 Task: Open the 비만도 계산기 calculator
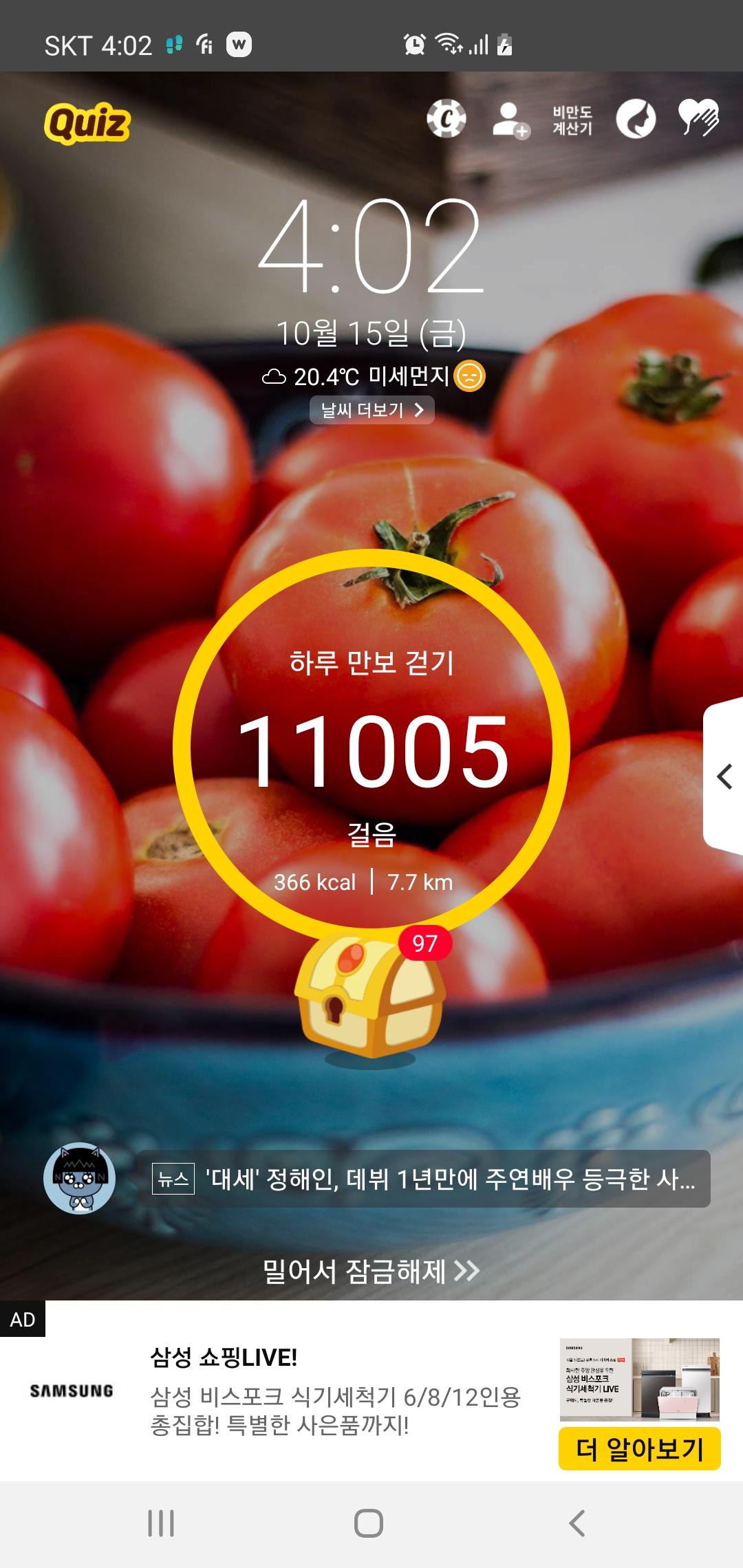[x=572, y=120]
